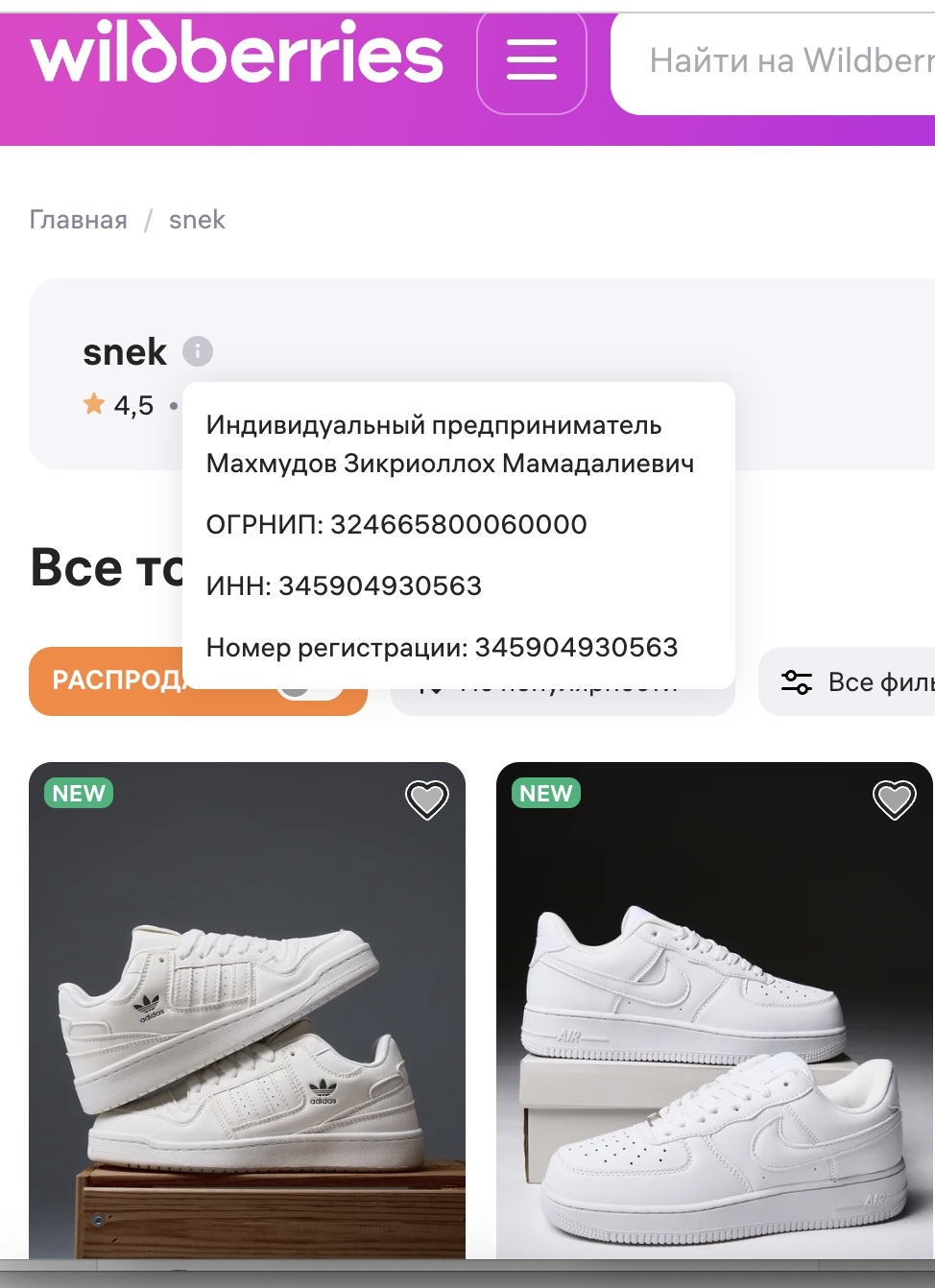This screenshot has width=935, height=1288.
Task: Open the Wildberries logo home link
Action: pos(237,54)
